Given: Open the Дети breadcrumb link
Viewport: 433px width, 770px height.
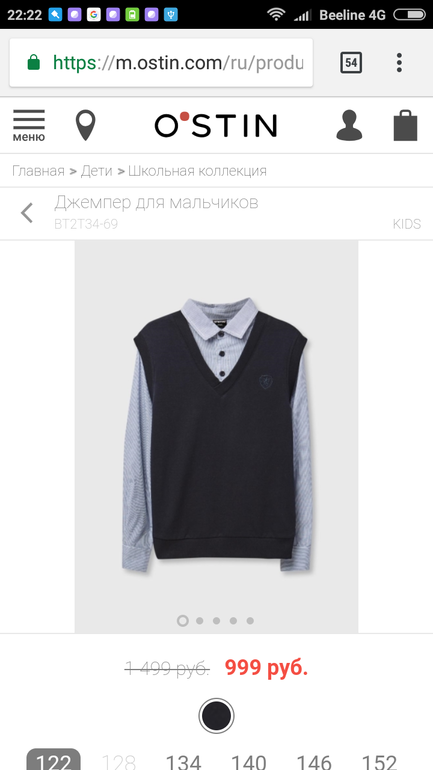Looking at the screenshot, I should (x=96, y=171).
